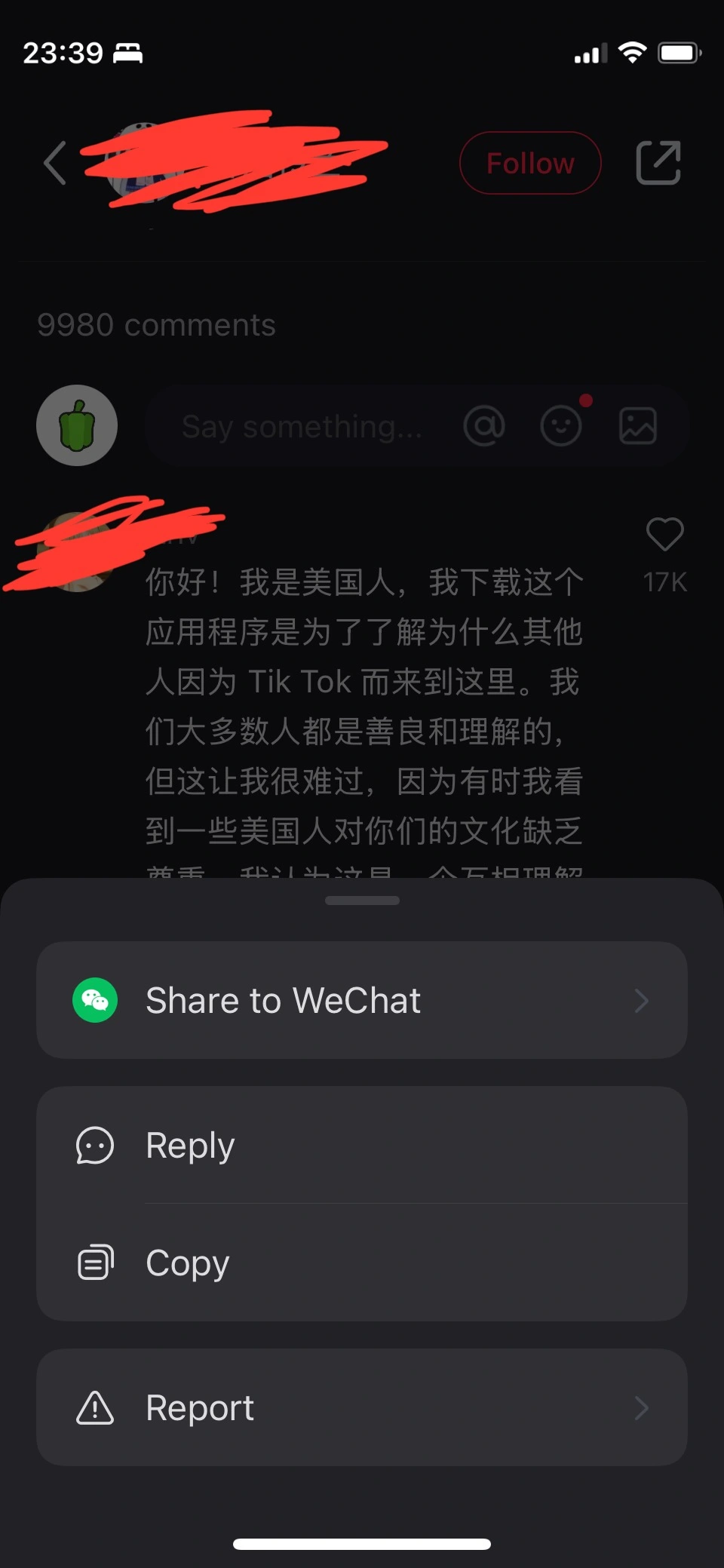Like the comment with 17K likes

664,535
